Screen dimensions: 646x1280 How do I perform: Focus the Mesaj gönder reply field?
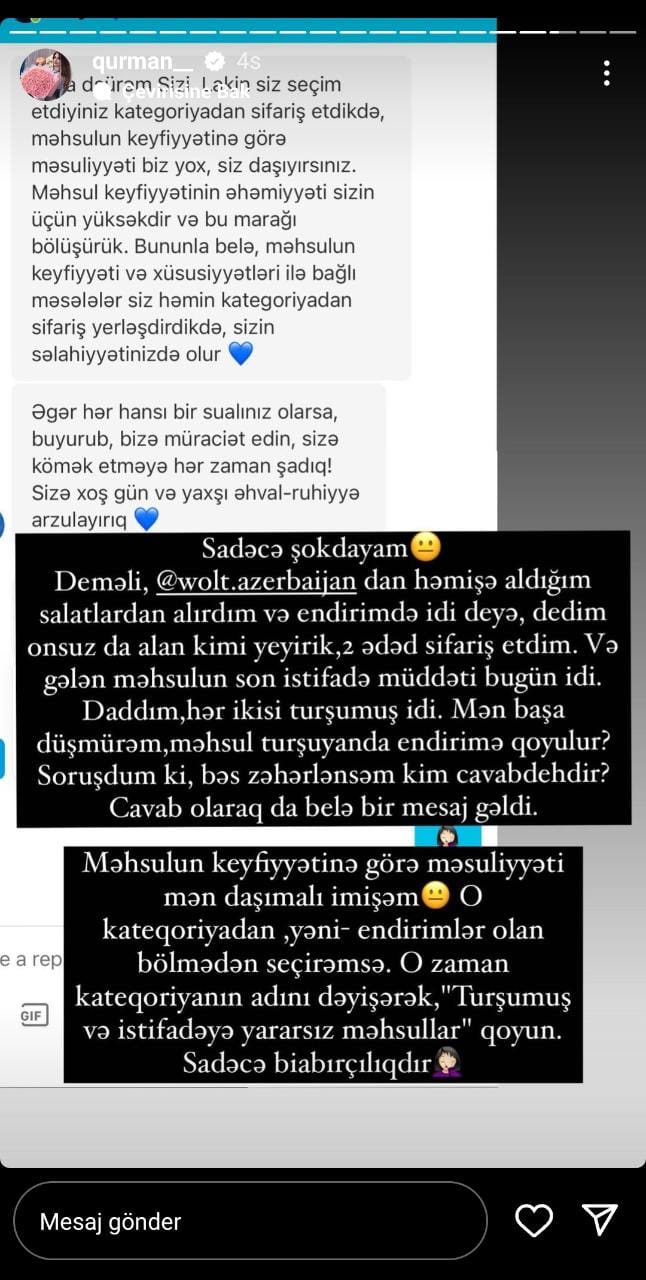250,1221
